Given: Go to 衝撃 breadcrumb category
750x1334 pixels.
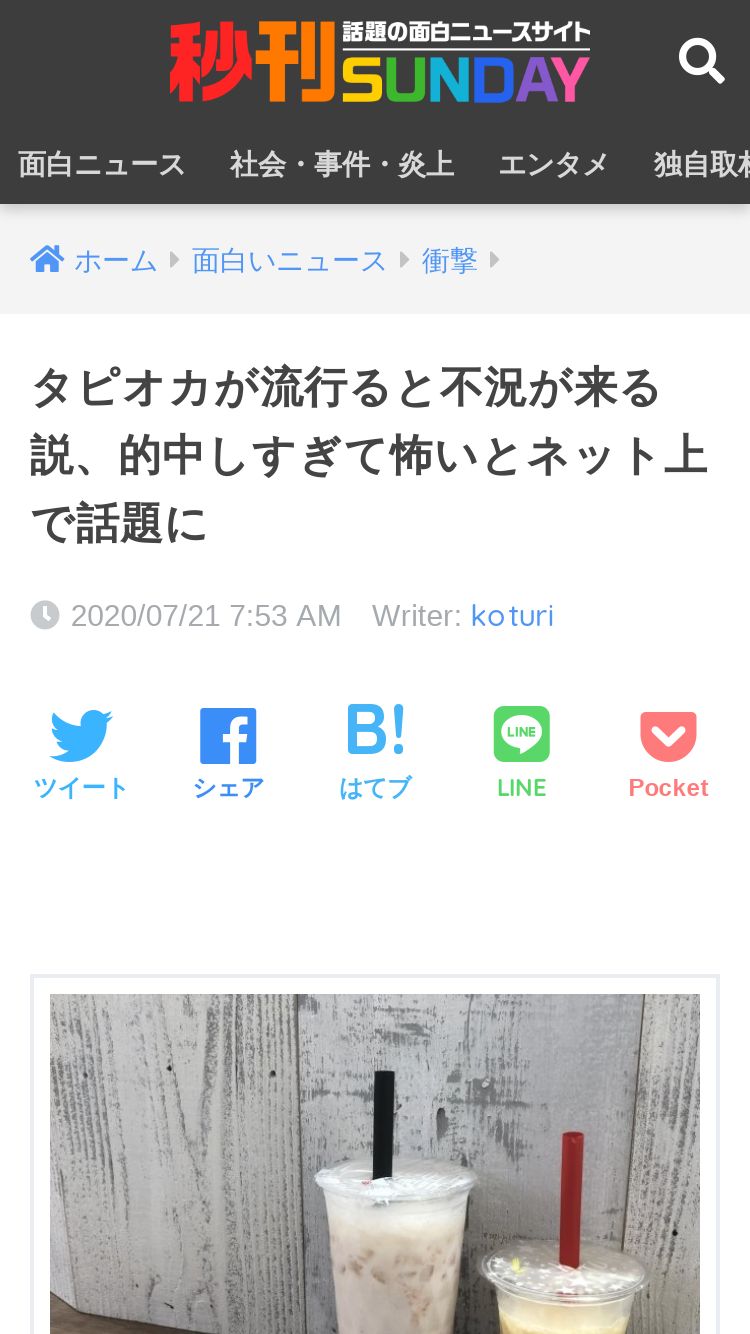Looking at the screenshot, I should [x=449, y=261].
